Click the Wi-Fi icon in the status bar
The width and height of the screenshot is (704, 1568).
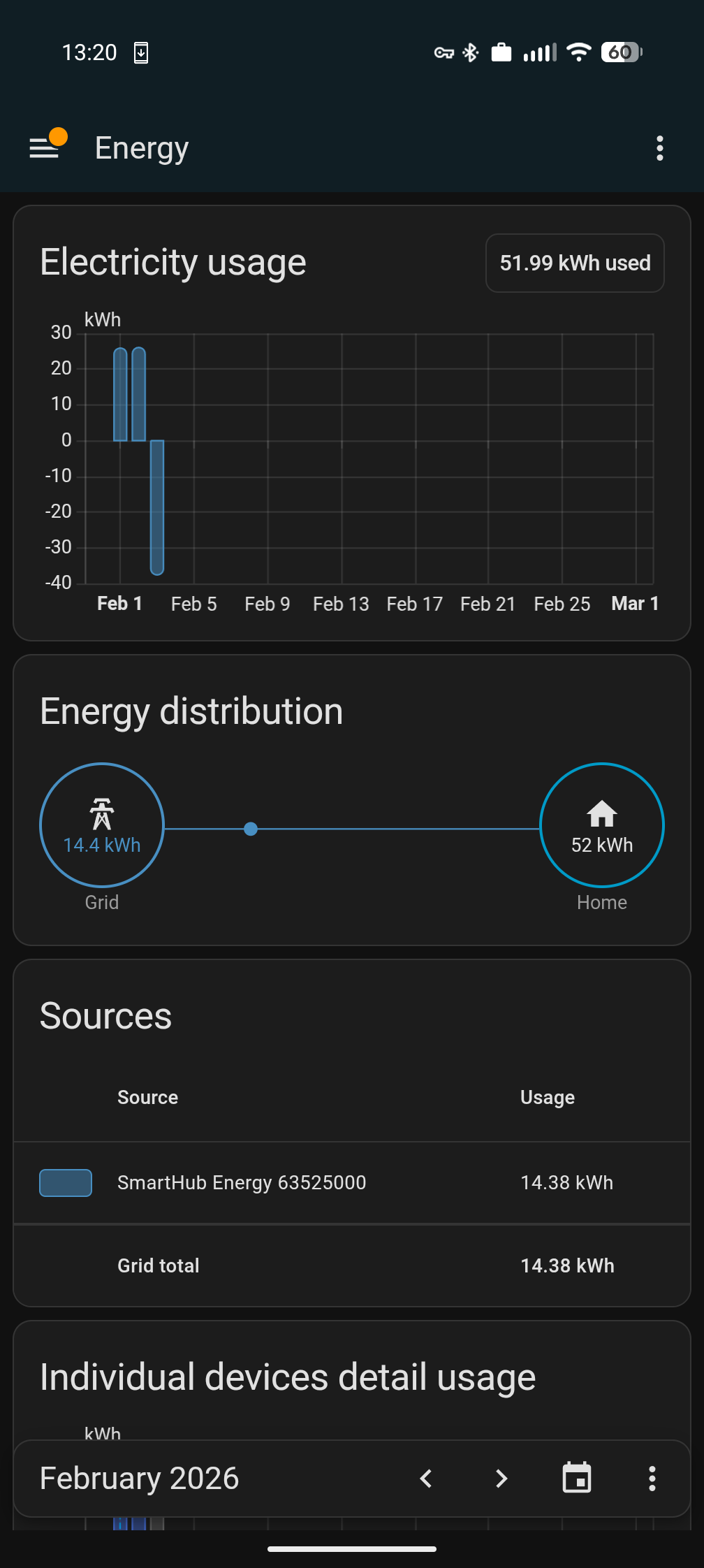point(578,52)
